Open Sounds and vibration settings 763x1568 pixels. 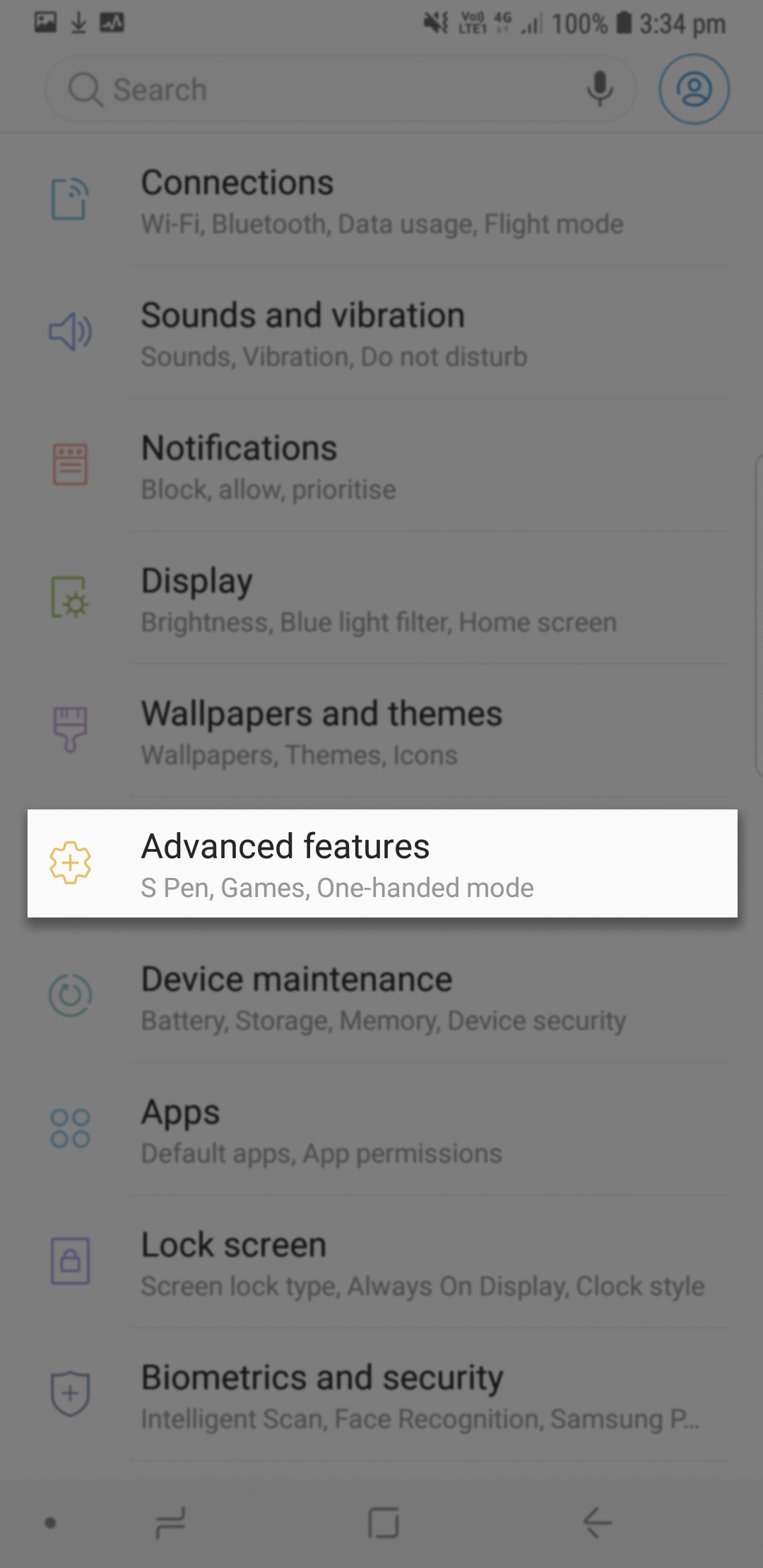(x=381, y=333)
